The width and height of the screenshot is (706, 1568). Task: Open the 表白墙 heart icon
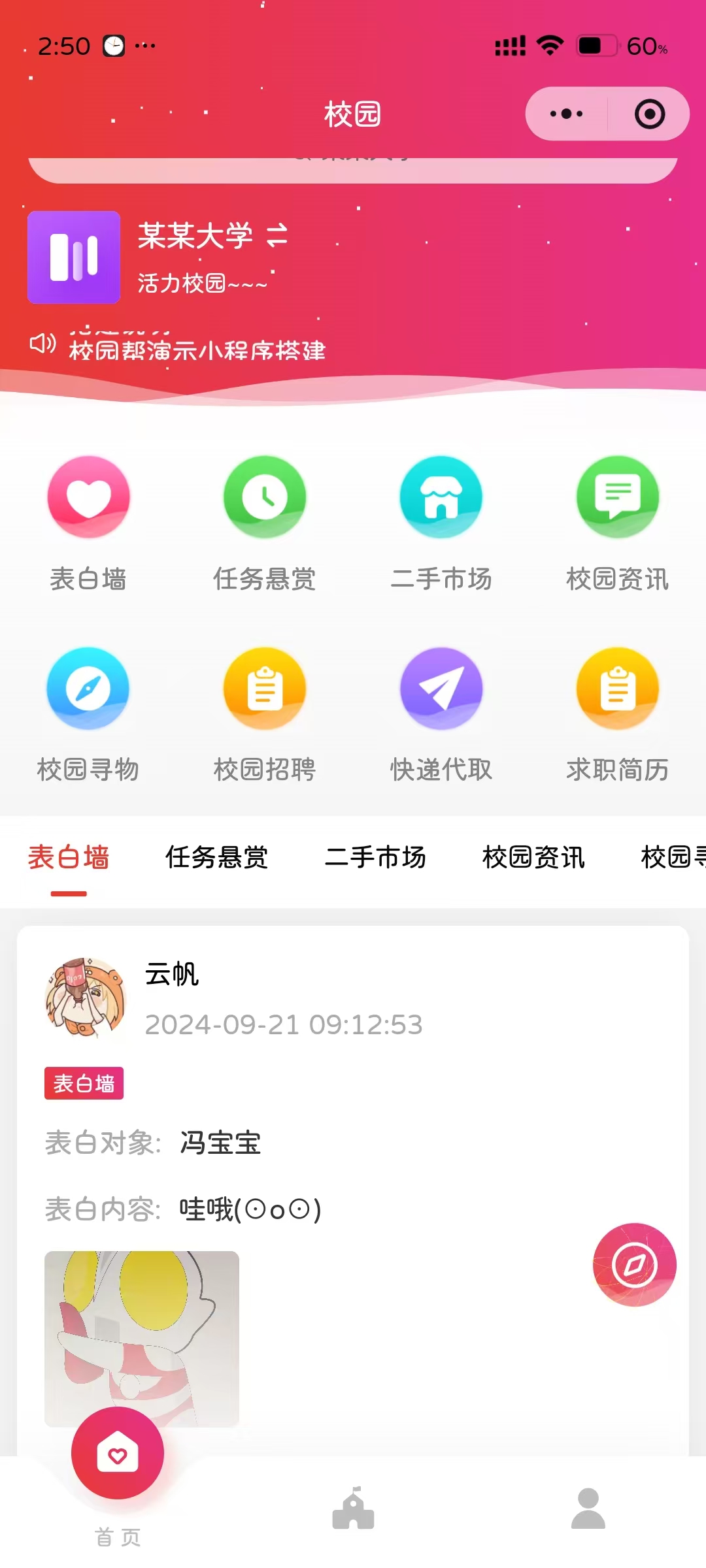(88, 497)
